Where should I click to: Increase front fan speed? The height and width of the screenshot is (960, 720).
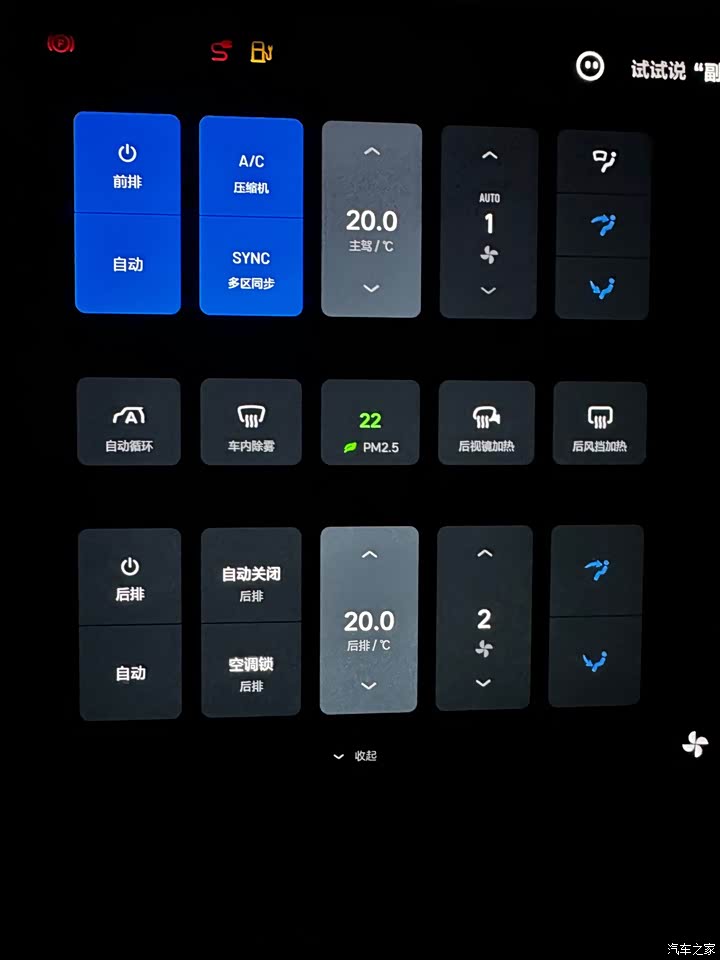click(x=489, y=156)
